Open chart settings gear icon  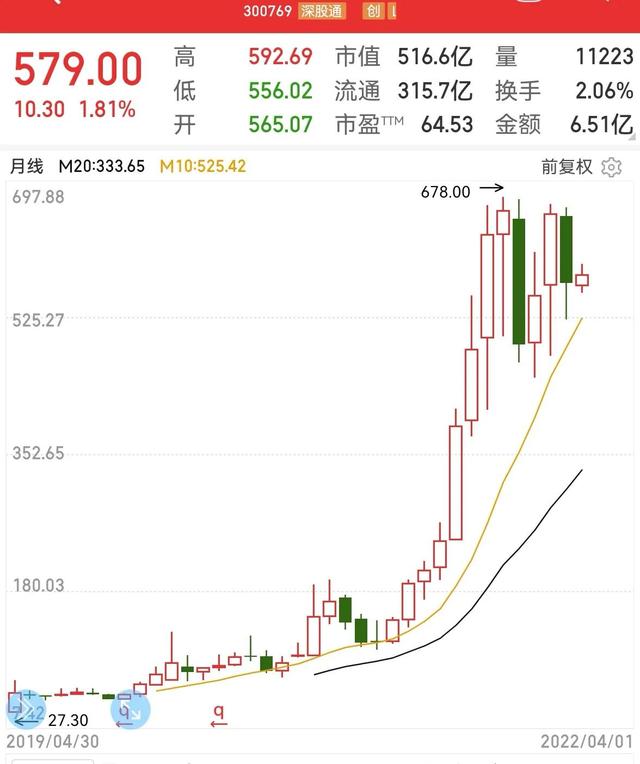click(x=612, y=167)
